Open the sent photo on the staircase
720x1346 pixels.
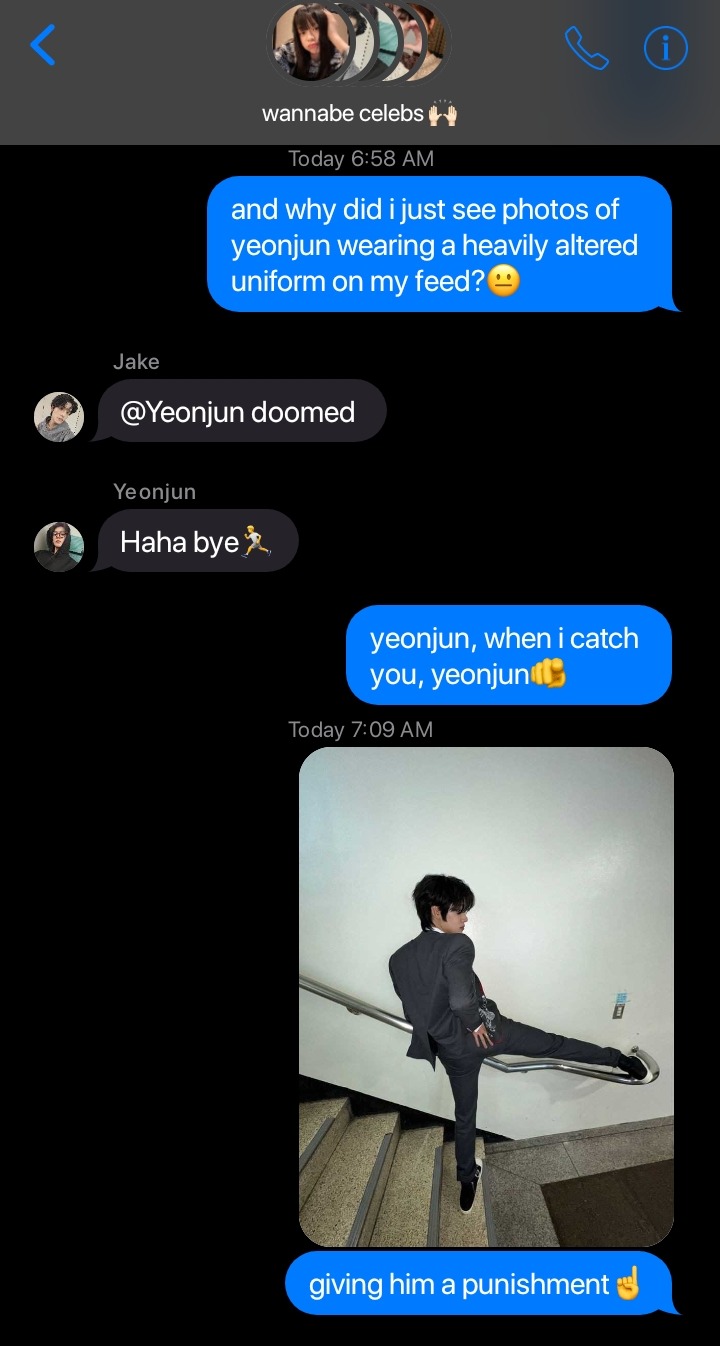click(486, 996)
